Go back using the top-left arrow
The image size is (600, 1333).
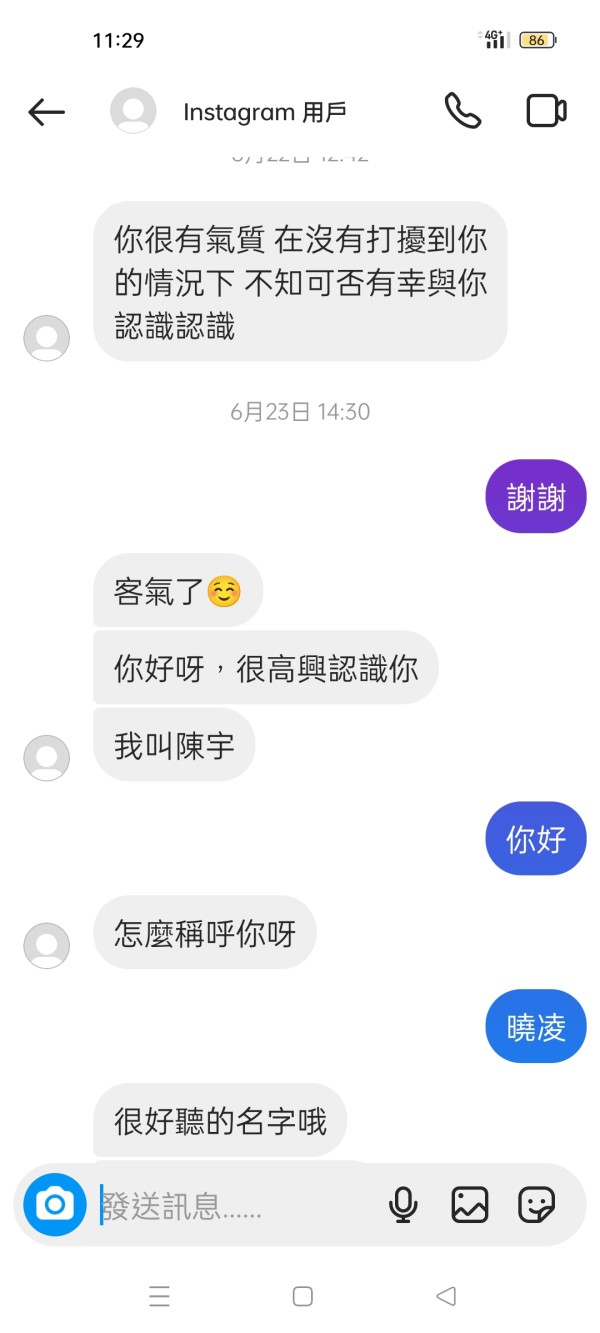pos(46,112)
